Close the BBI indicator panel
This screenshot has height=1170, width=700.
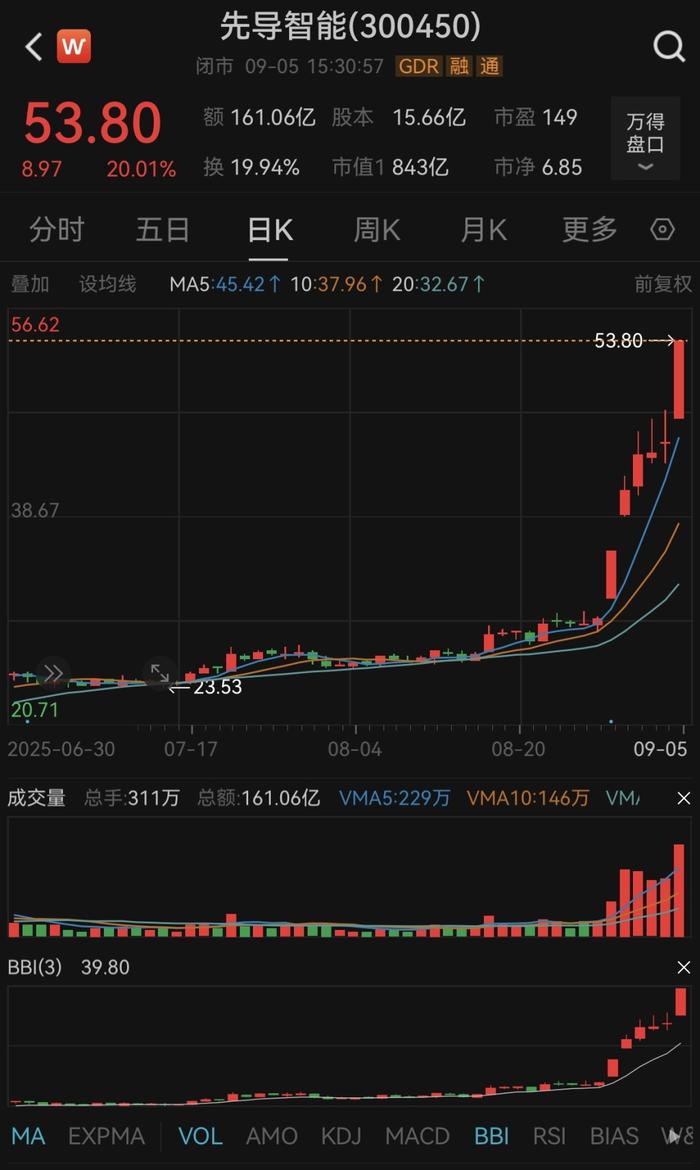point(683,967)
